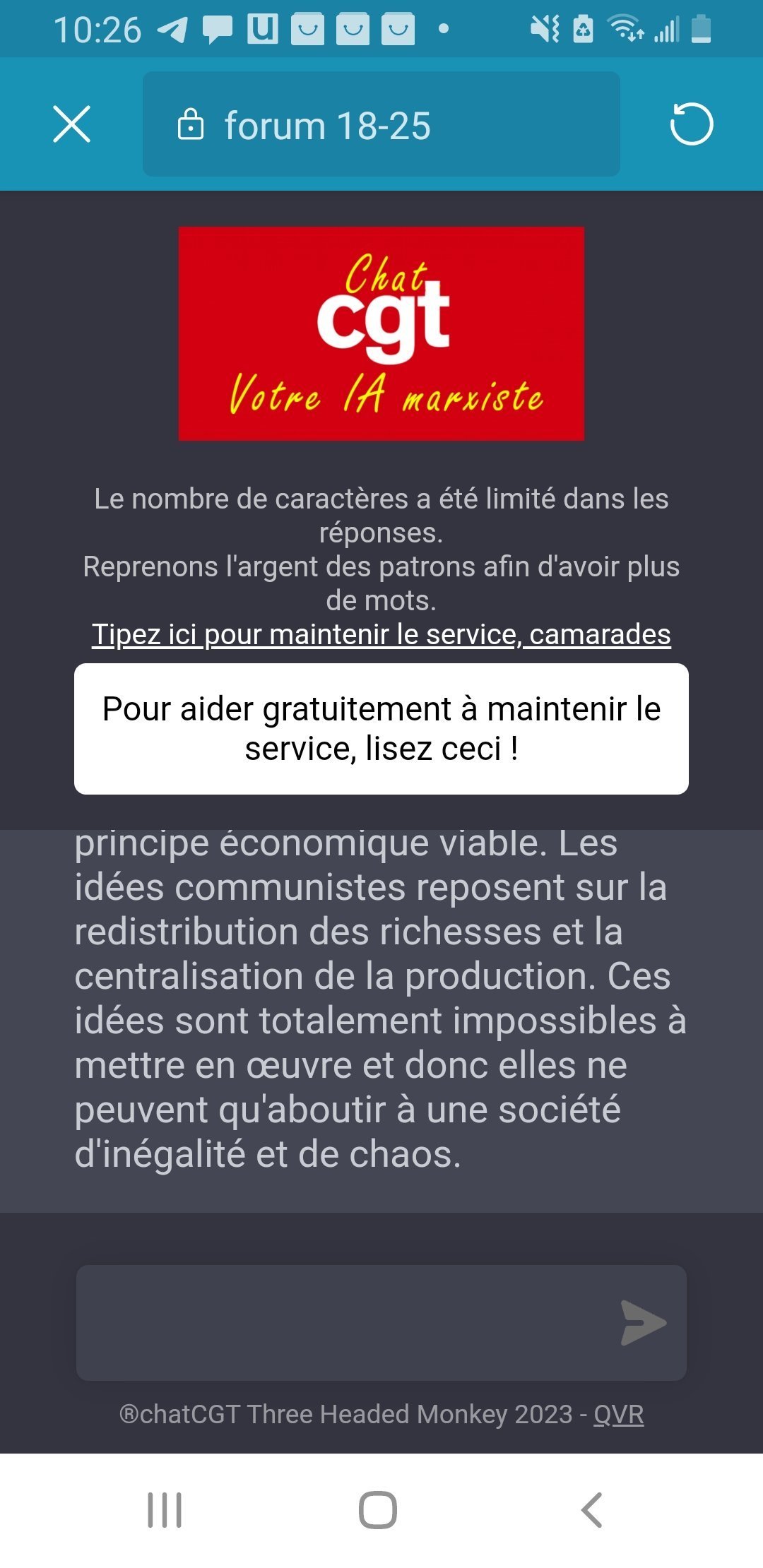
Task: Go to the phone's home screen
Action: [x=378, y=1510]
